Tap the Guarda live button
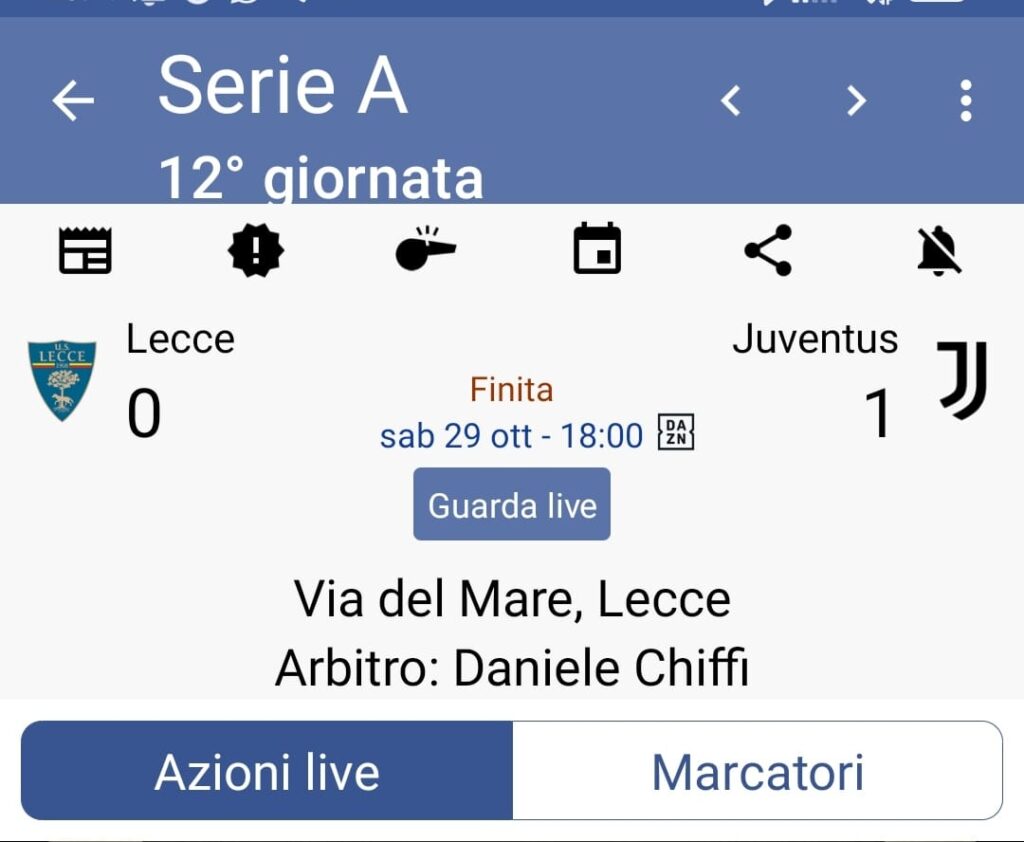The image size is (1024, 842). (x=512, y=505)
